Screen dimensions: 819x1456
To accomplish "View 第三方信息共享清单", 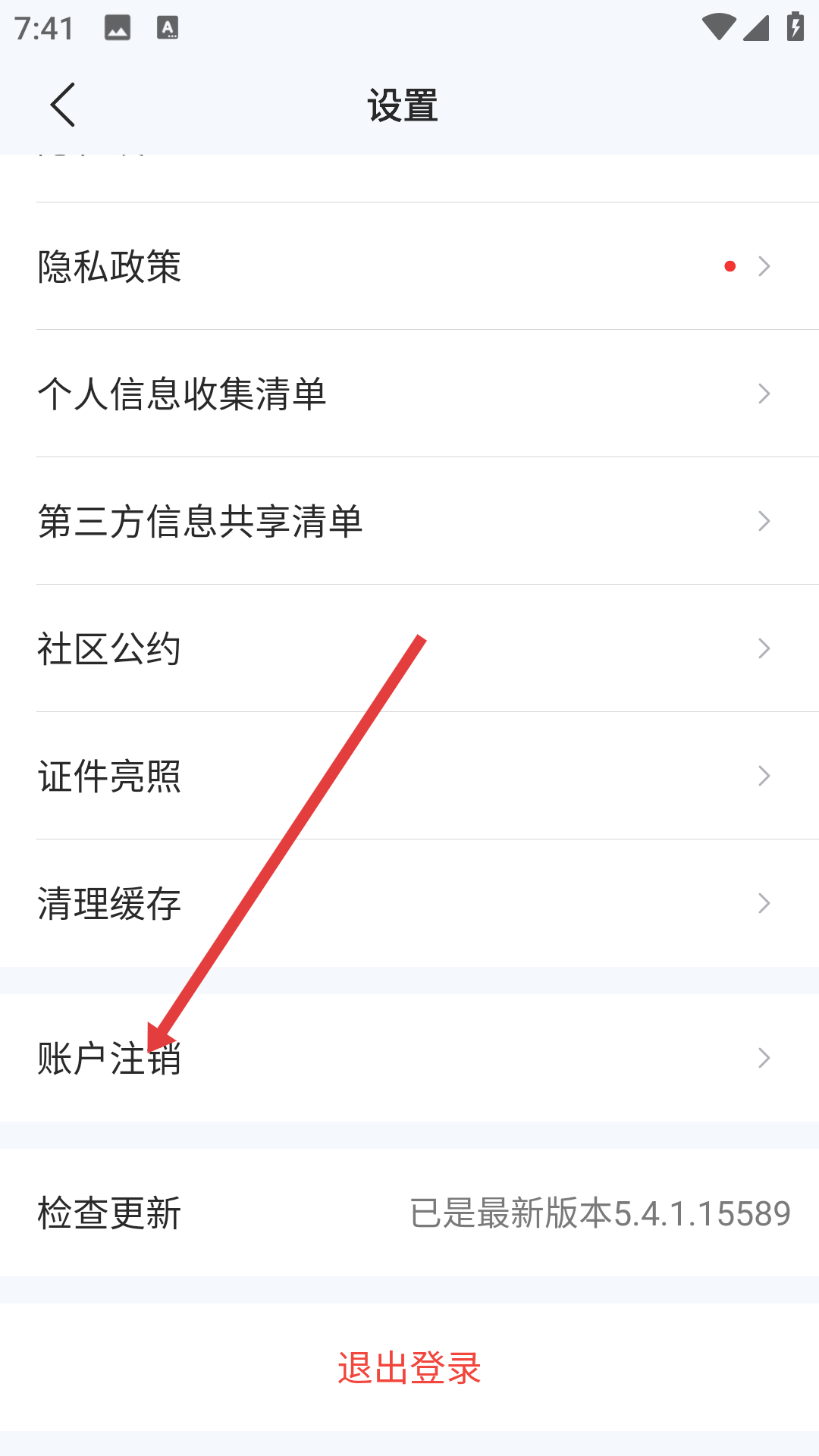I will 409,521.
